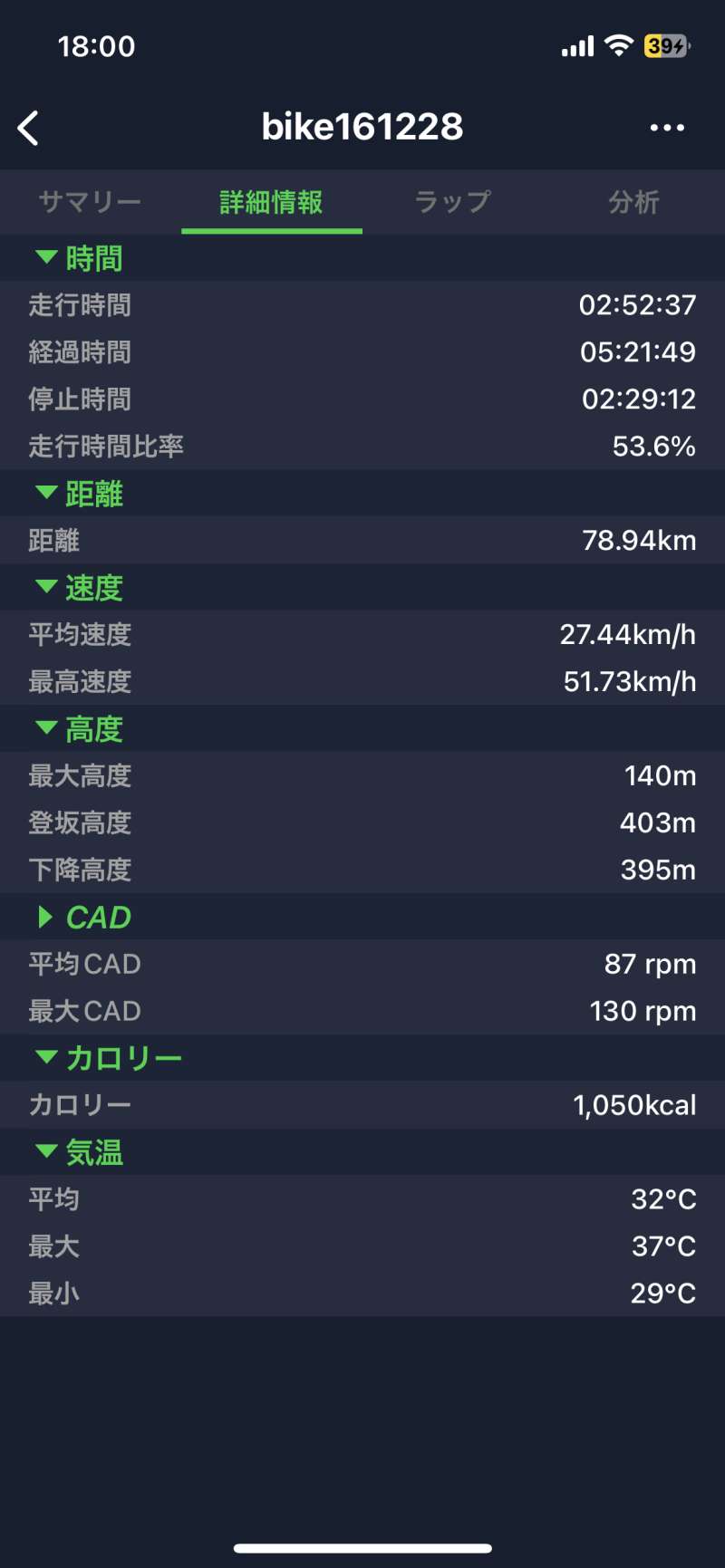Collapse the カロリー section
The height and width of the screenshot is (1568, 725).
(x=46, y=1056)
